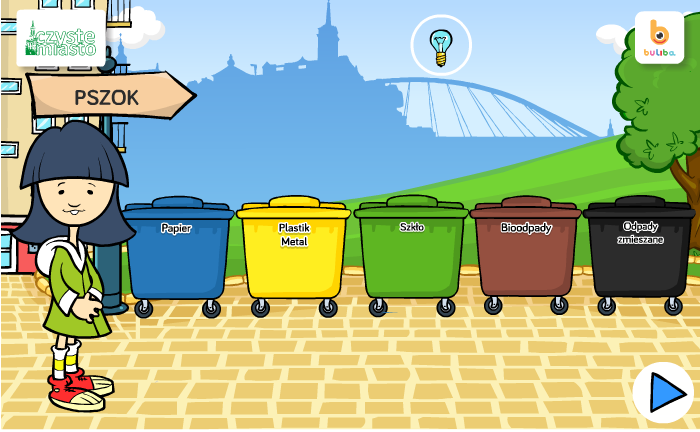Tap the light bulb hint icon
Viewport: 700px width, 432px height.
point(441,45)
